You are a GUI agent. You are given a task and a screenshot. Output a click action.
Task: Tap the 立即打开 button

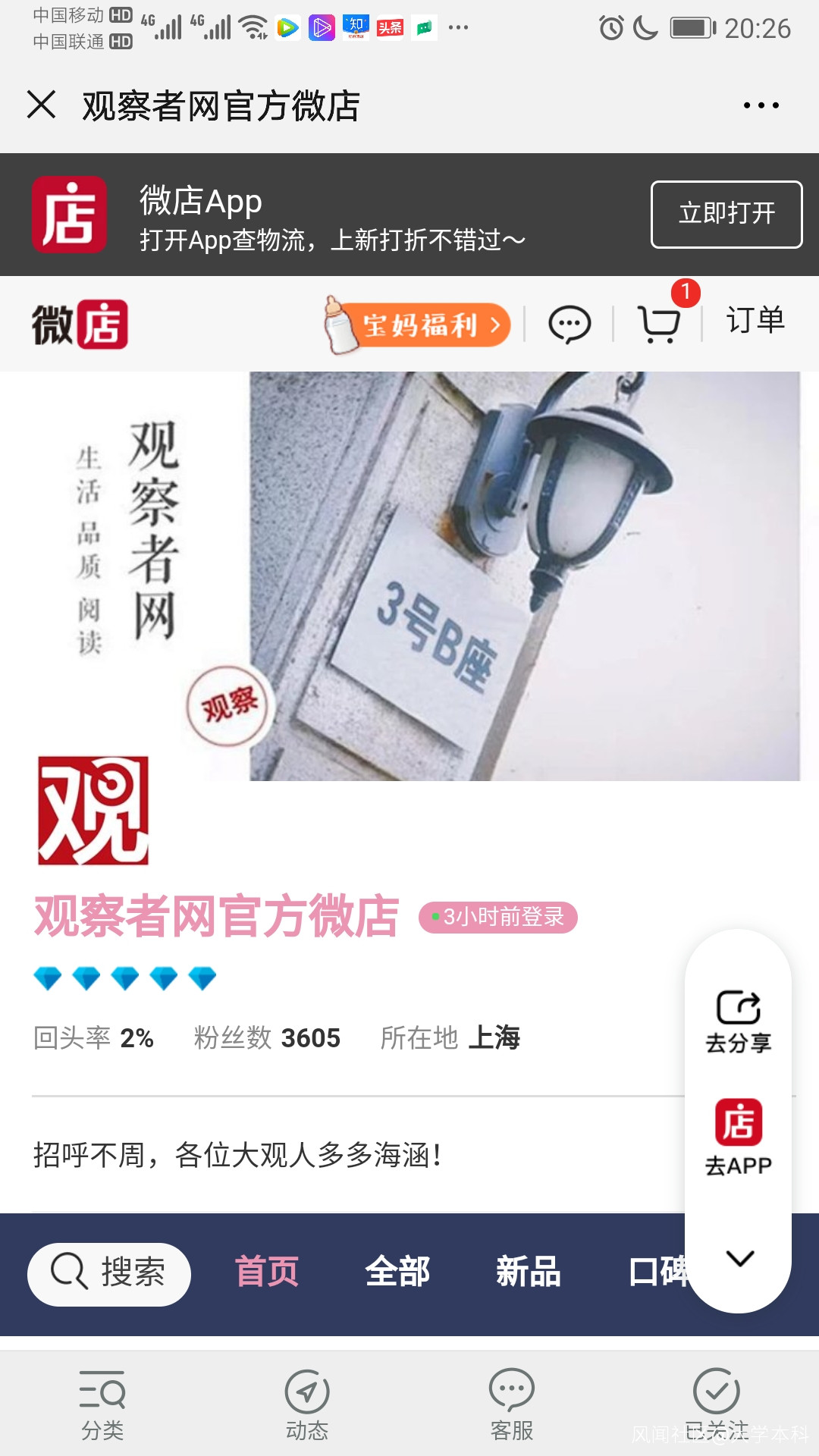(x=726, y=214)
